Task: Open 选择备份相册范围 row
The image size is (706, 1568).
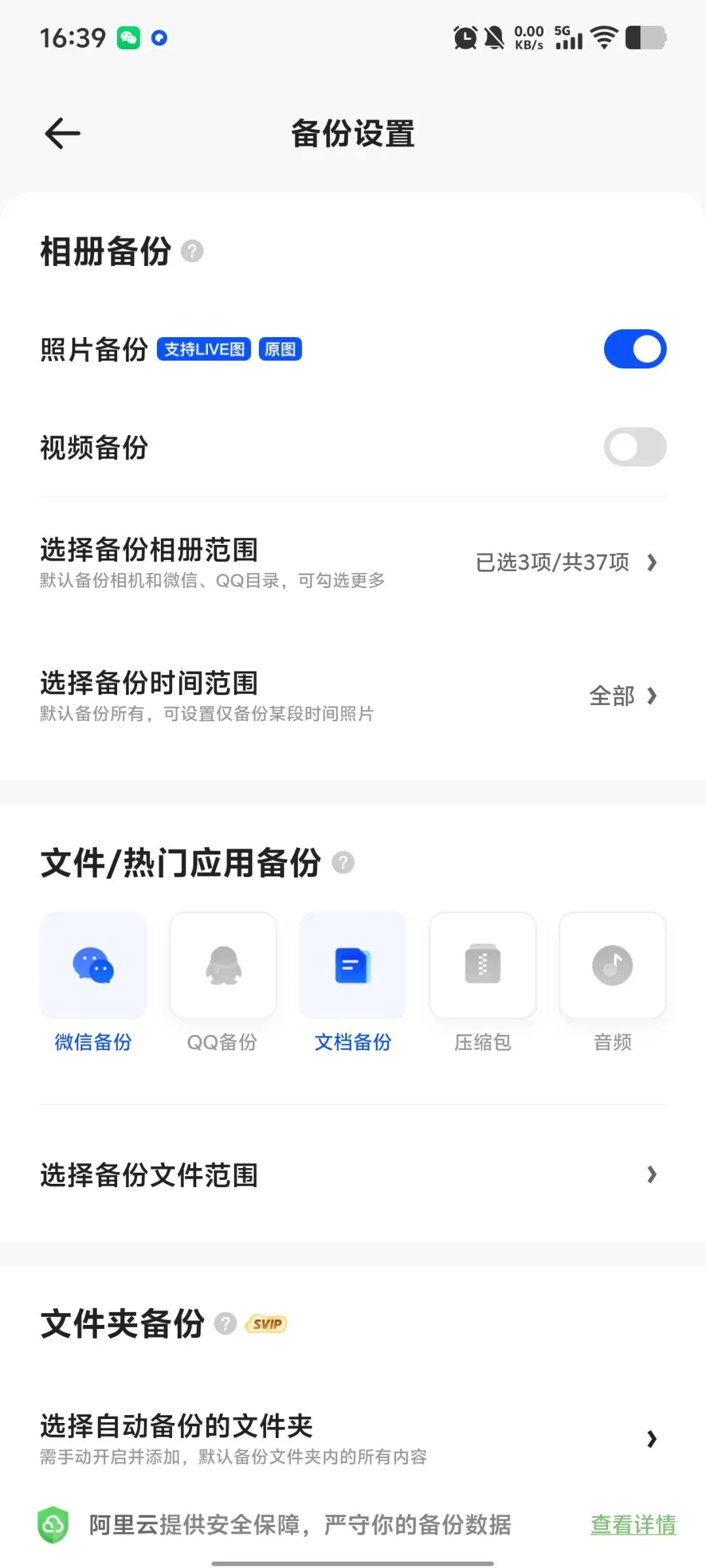Action: point(353,562)
